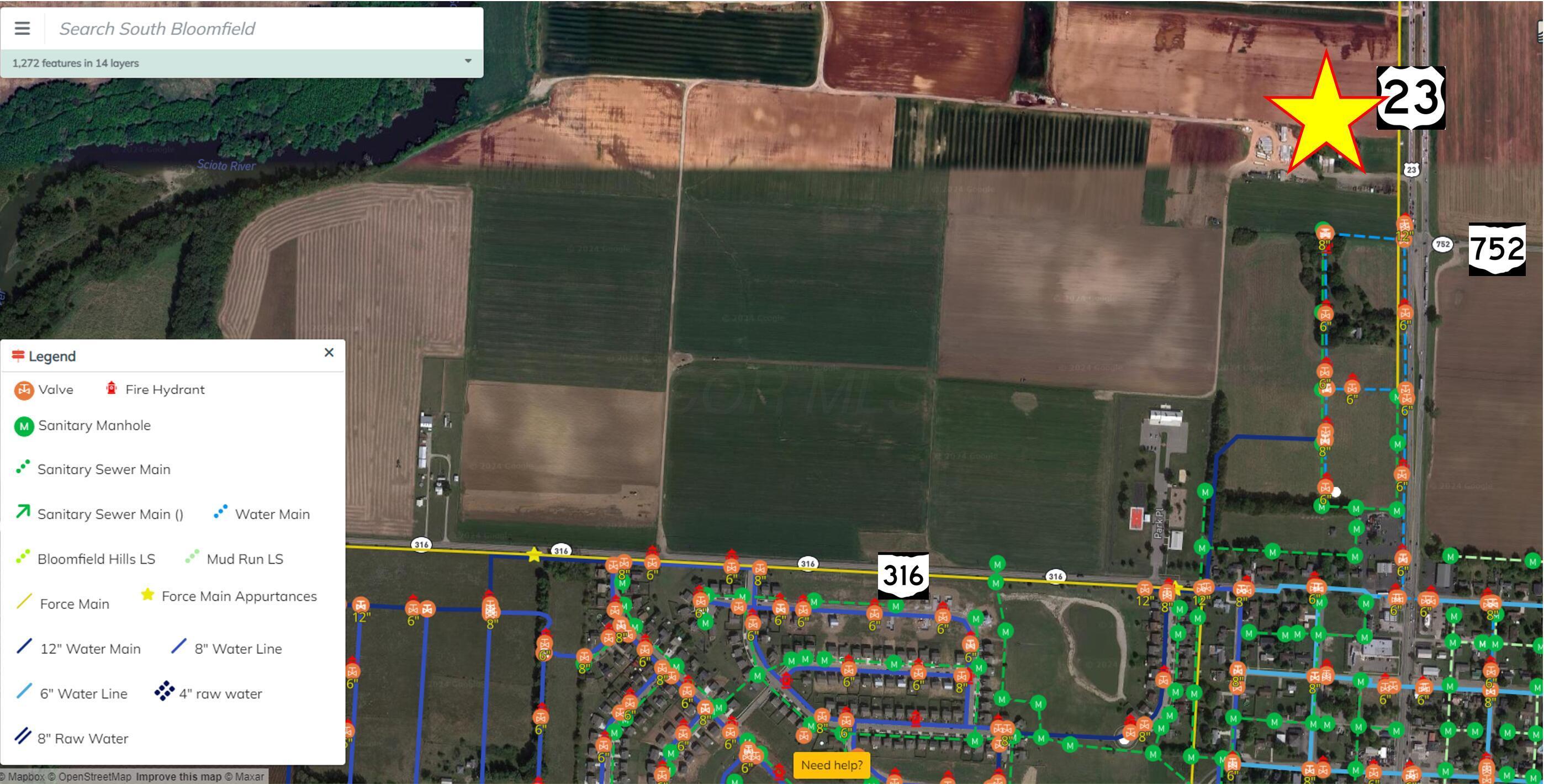This screenshot has width=1544, height=784.
Task: Expand the features in 14 layers dropdown
Action: pos(468,62)
